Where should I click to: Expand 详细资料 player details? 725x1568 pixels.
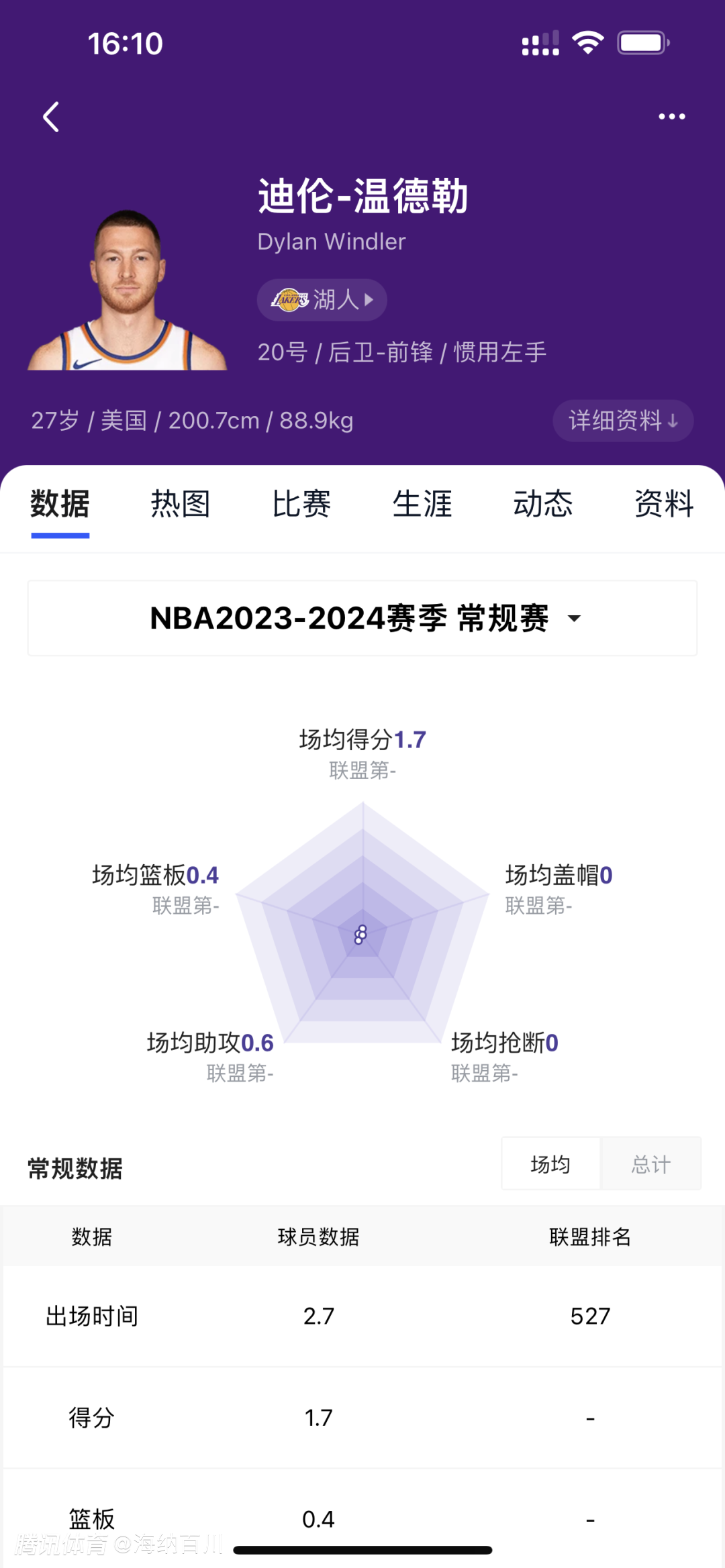[x=622, y=421]
